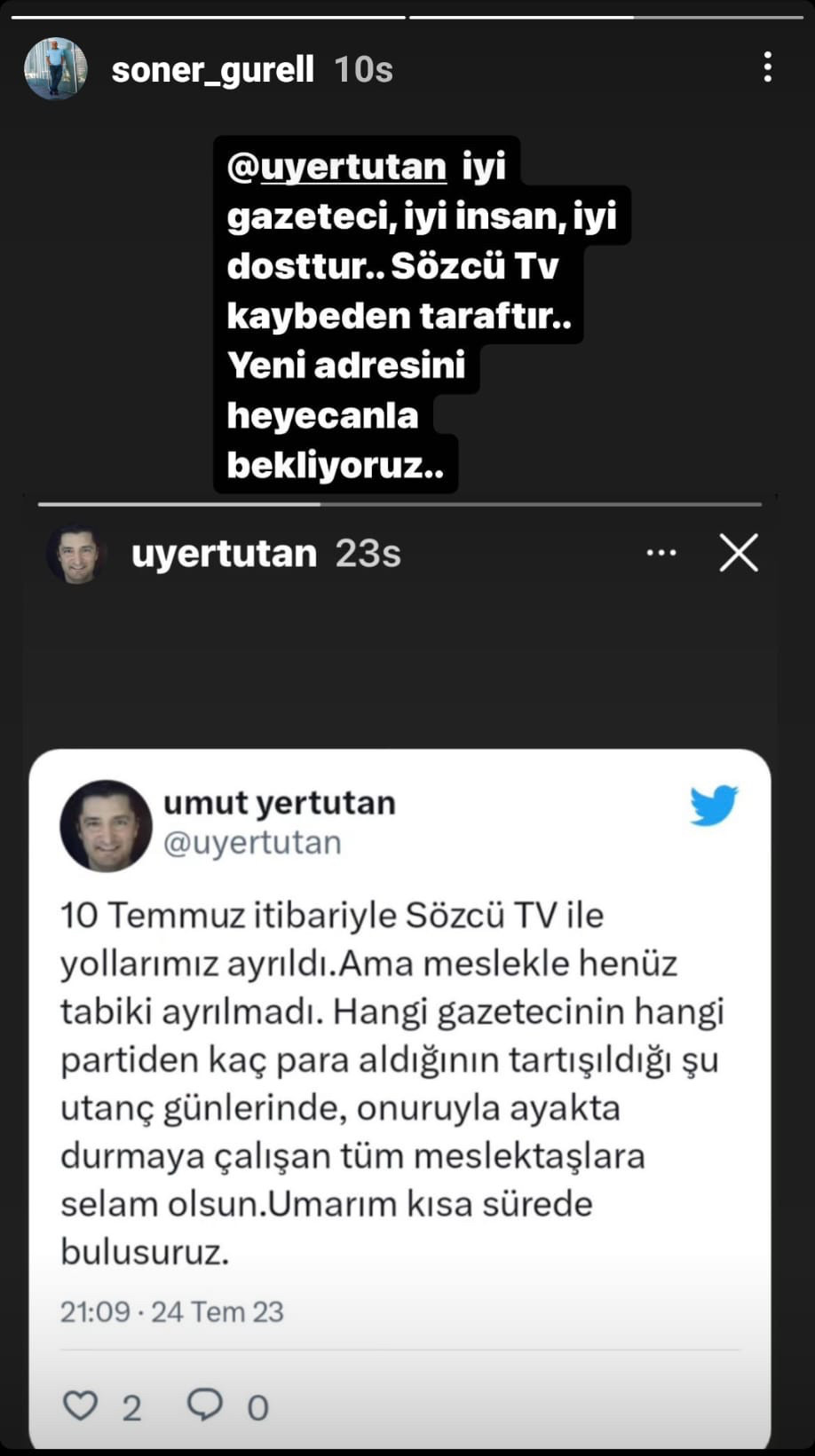Open soner_gurell's profile from username
Viewport: 815px width, 1456px height.
tap(212, 69)
